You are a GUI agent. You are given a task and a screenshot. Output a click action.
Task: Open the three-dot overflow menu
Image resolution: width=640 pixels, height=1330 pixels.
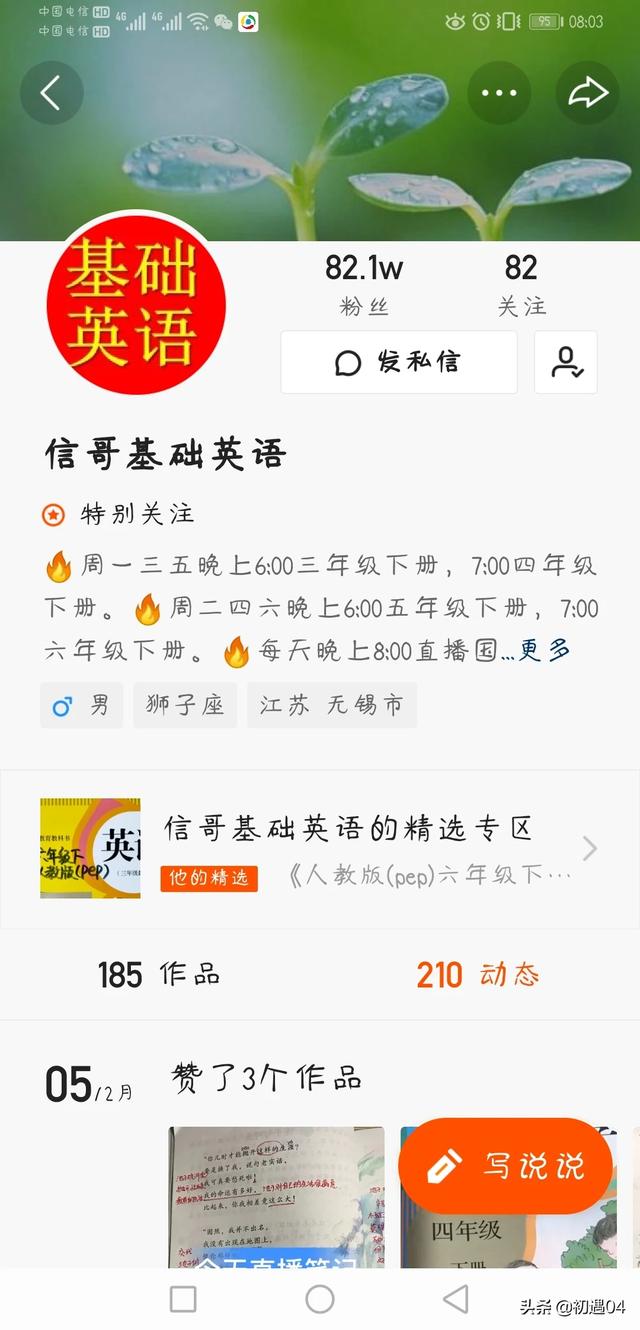(x=498, y=93)
